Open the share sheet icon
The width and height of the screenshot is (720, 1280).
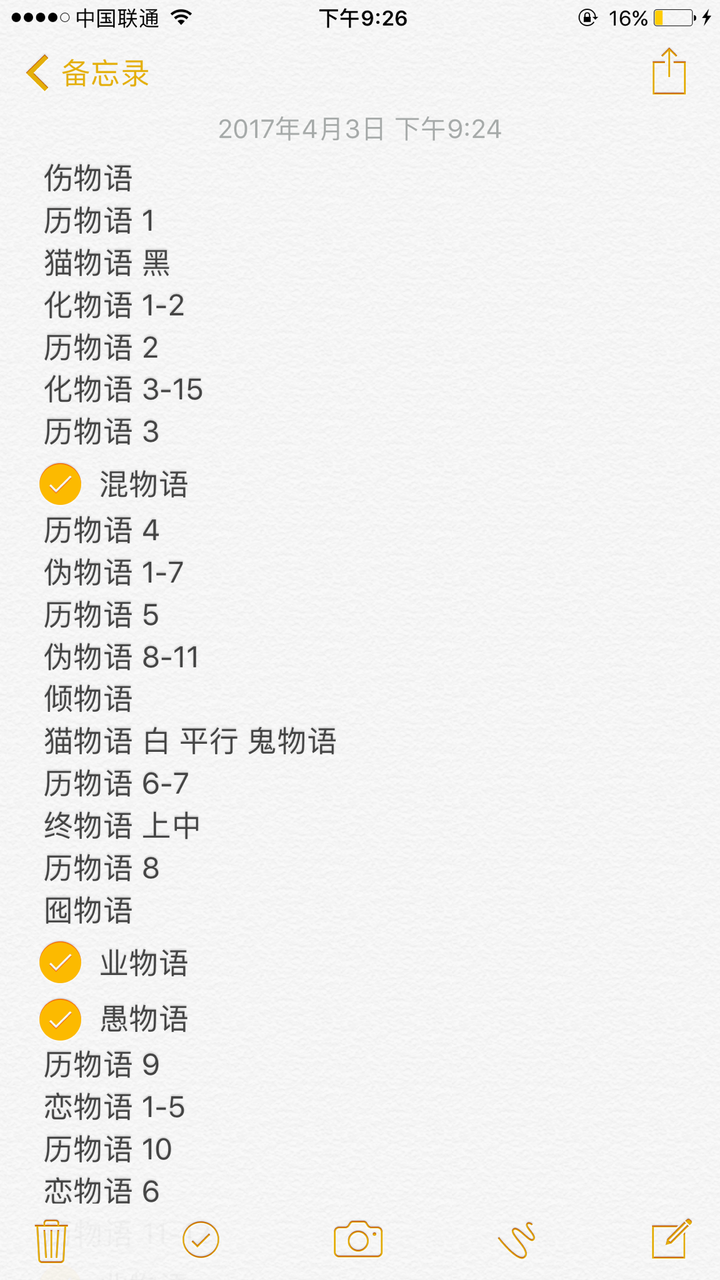(668, 73)
